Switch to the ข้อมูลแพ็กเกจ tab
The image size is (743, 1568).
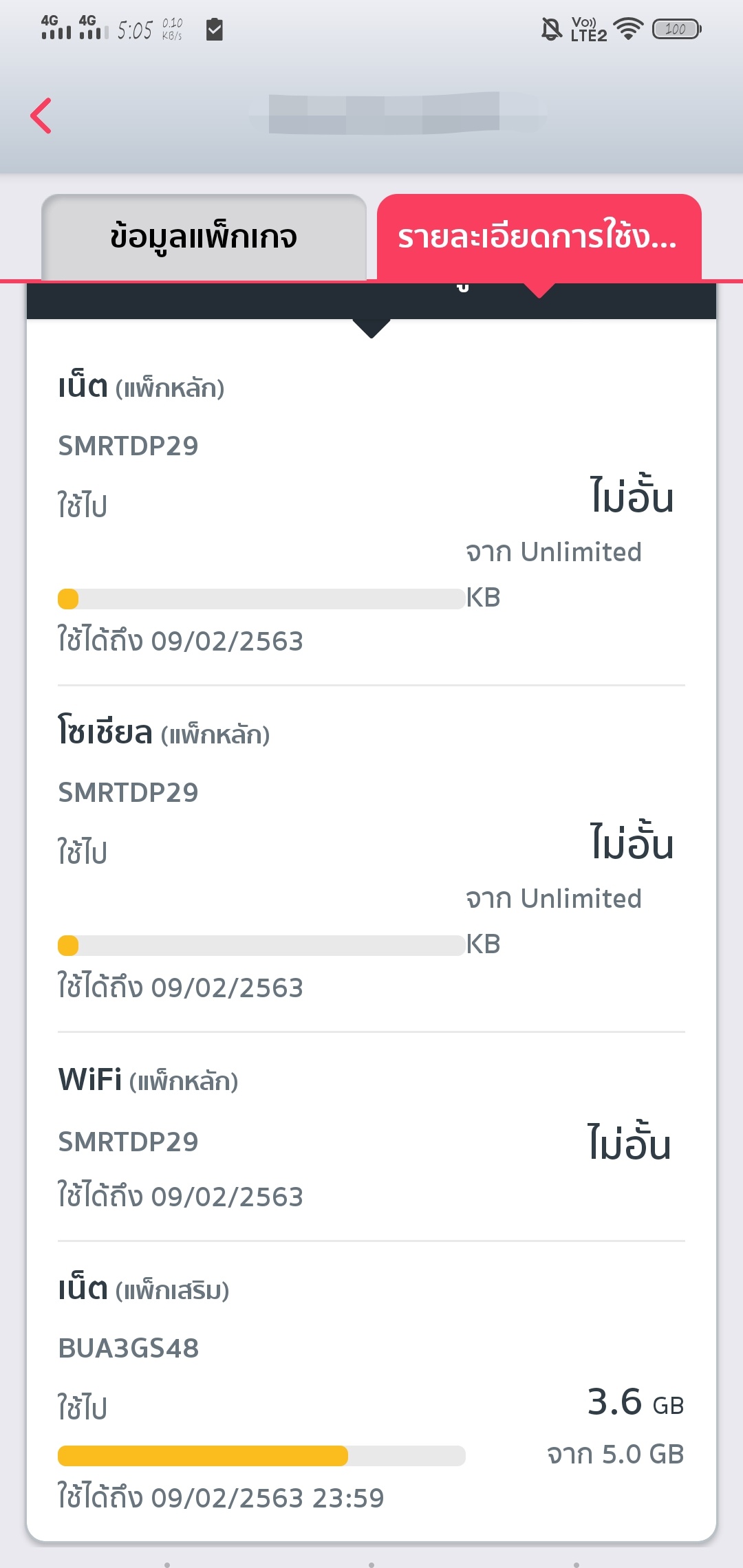click(204, 237)
